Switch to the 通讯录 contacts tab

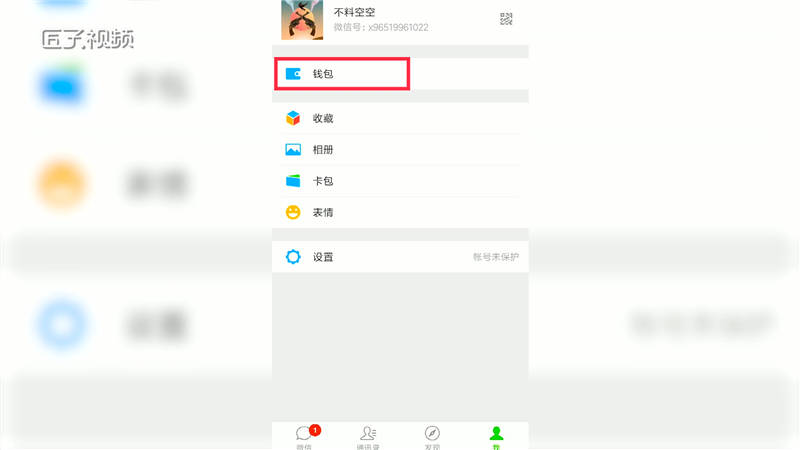click(368, 436)
